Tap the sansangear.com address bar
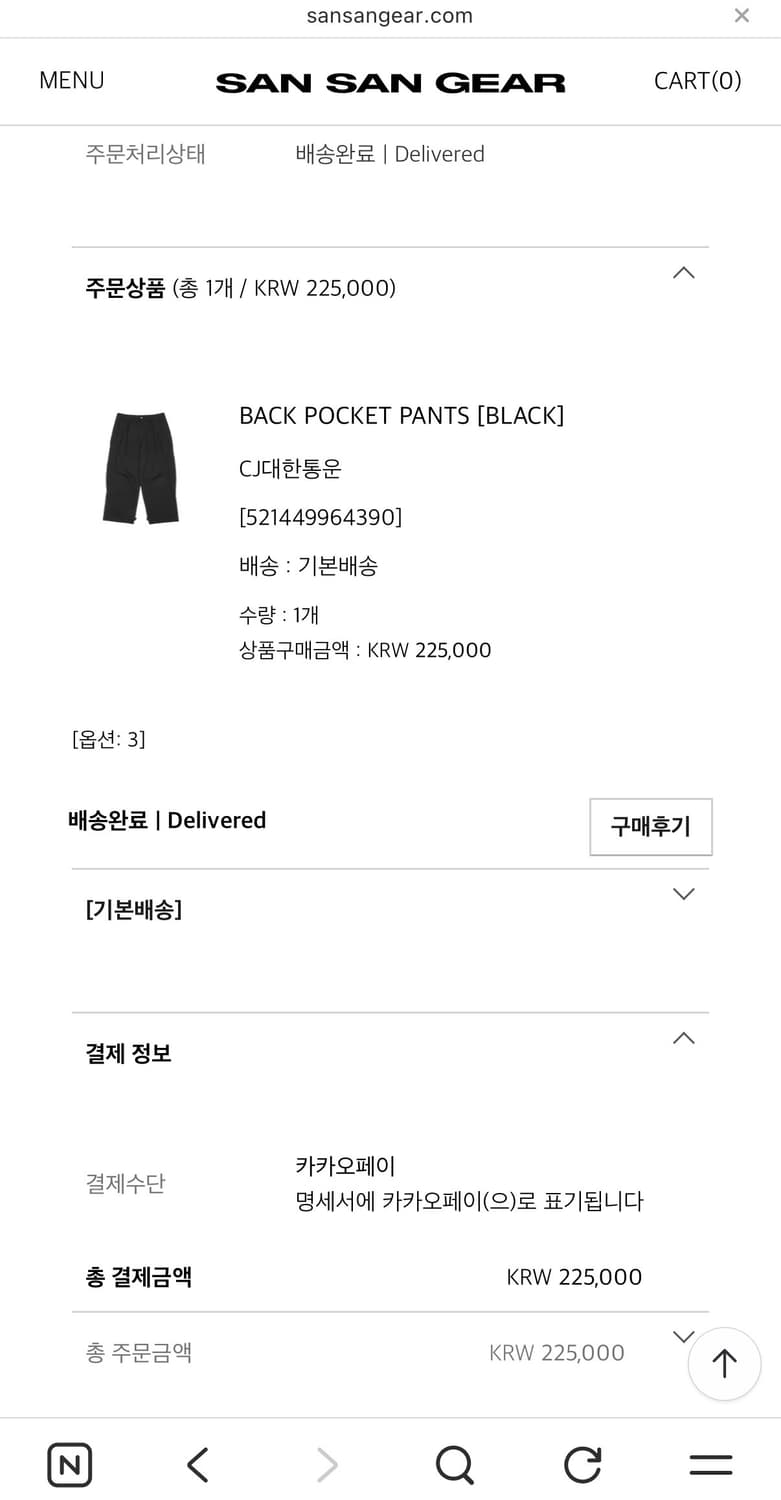The image size is (781, 1500). [x=389, y=16]
